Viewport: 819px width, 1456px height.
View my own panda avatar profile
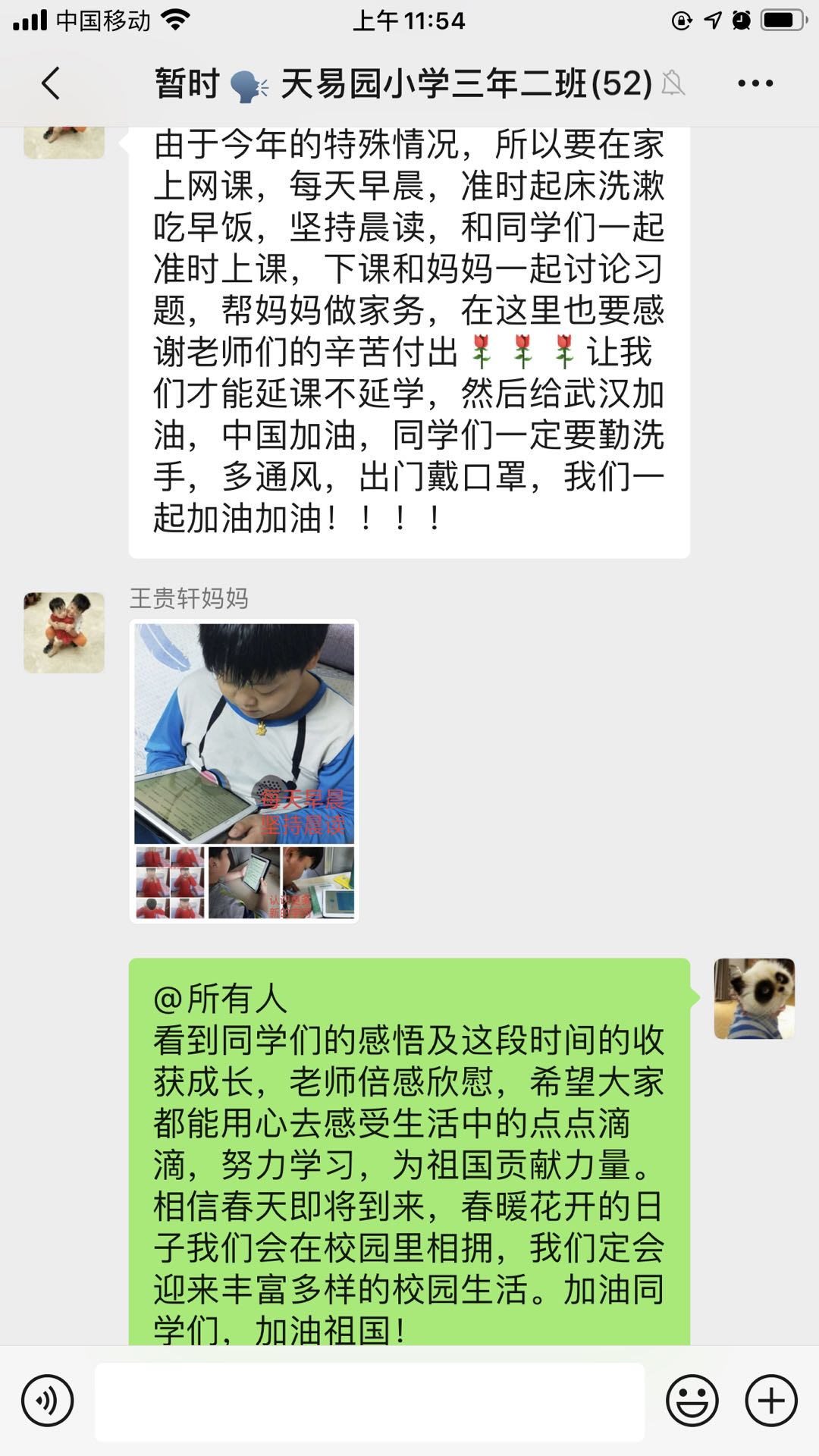point(754,998)
